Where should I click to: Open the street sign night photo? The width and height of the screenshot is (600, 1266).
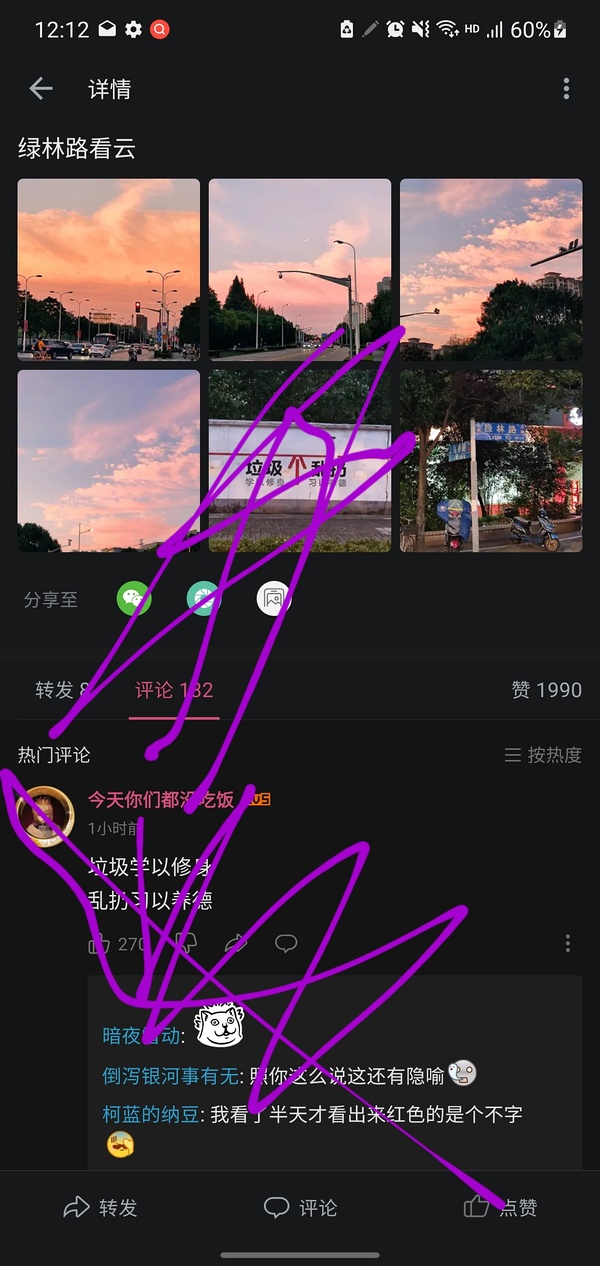[x=491, y=461]
